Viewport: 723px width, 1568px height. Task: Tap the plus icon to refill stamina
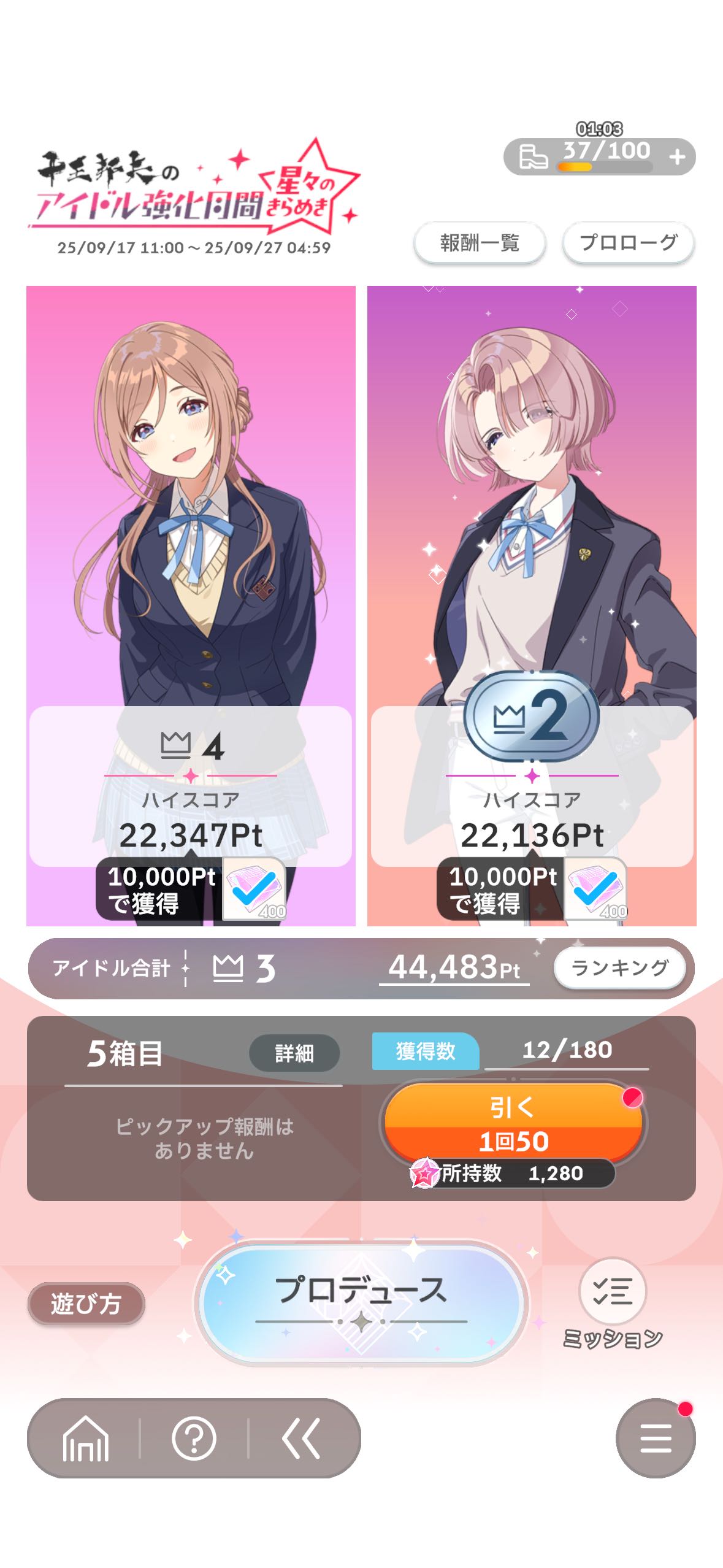677,158
